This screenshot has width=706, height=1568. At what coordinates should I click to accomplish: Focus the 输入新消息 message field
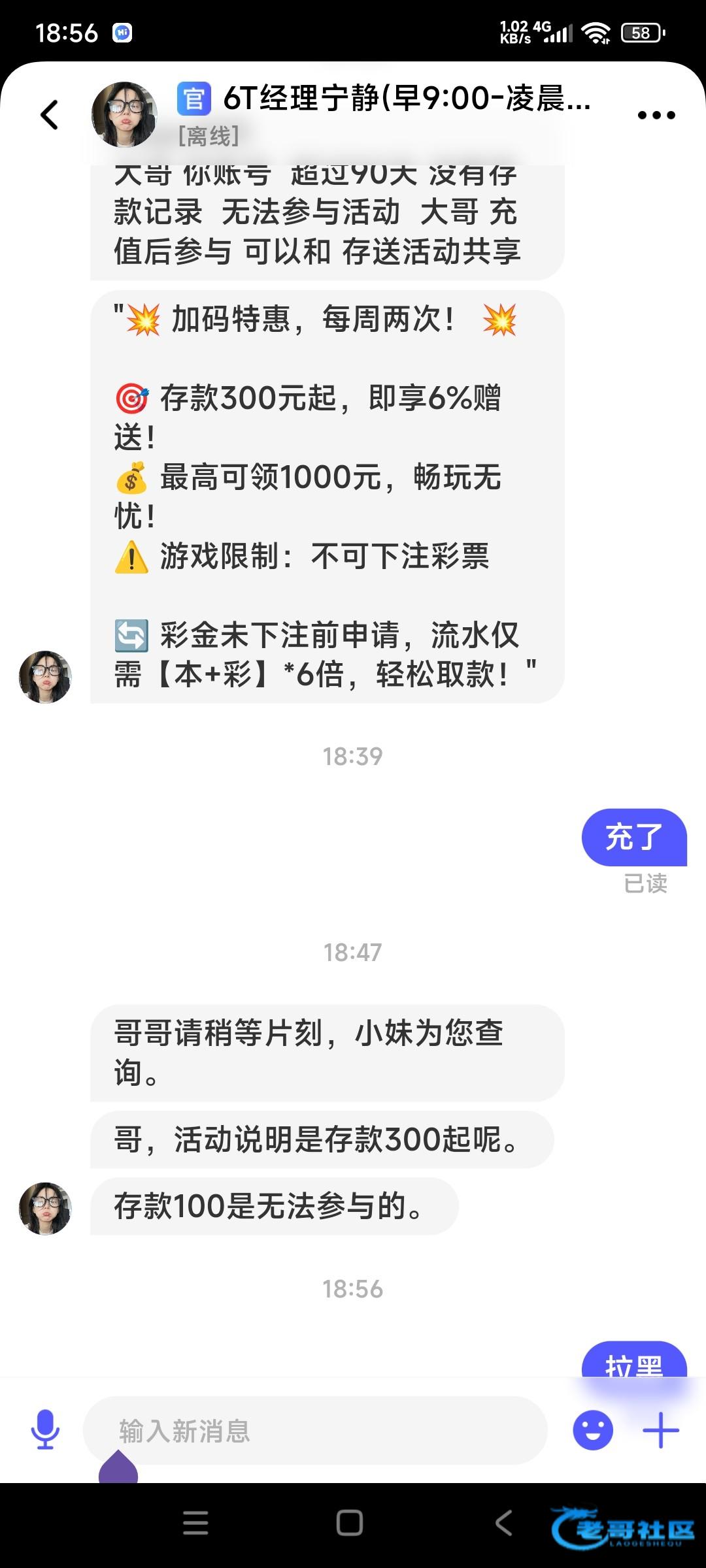[314, 1430]
